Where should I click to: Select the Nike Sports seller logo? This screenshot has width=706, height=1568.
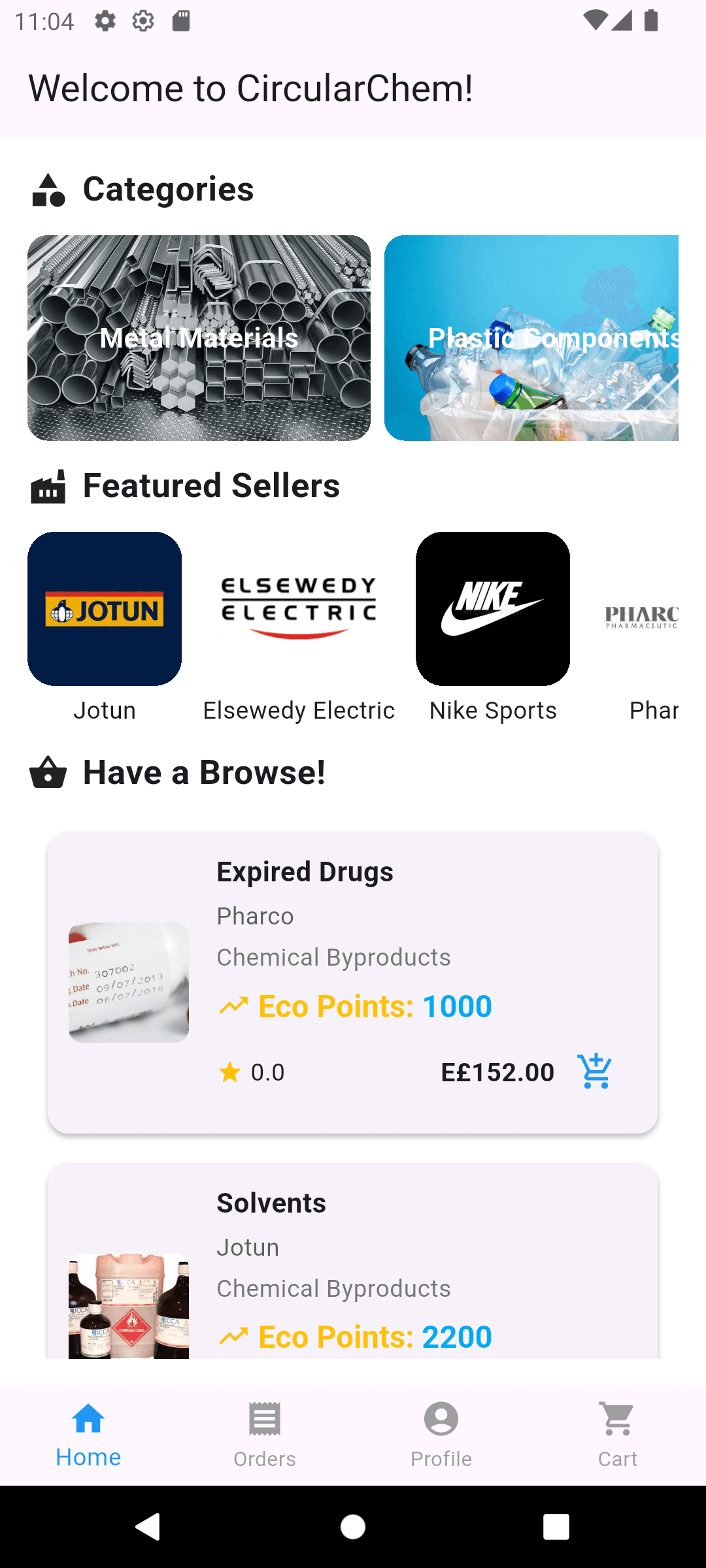point(492,609)
